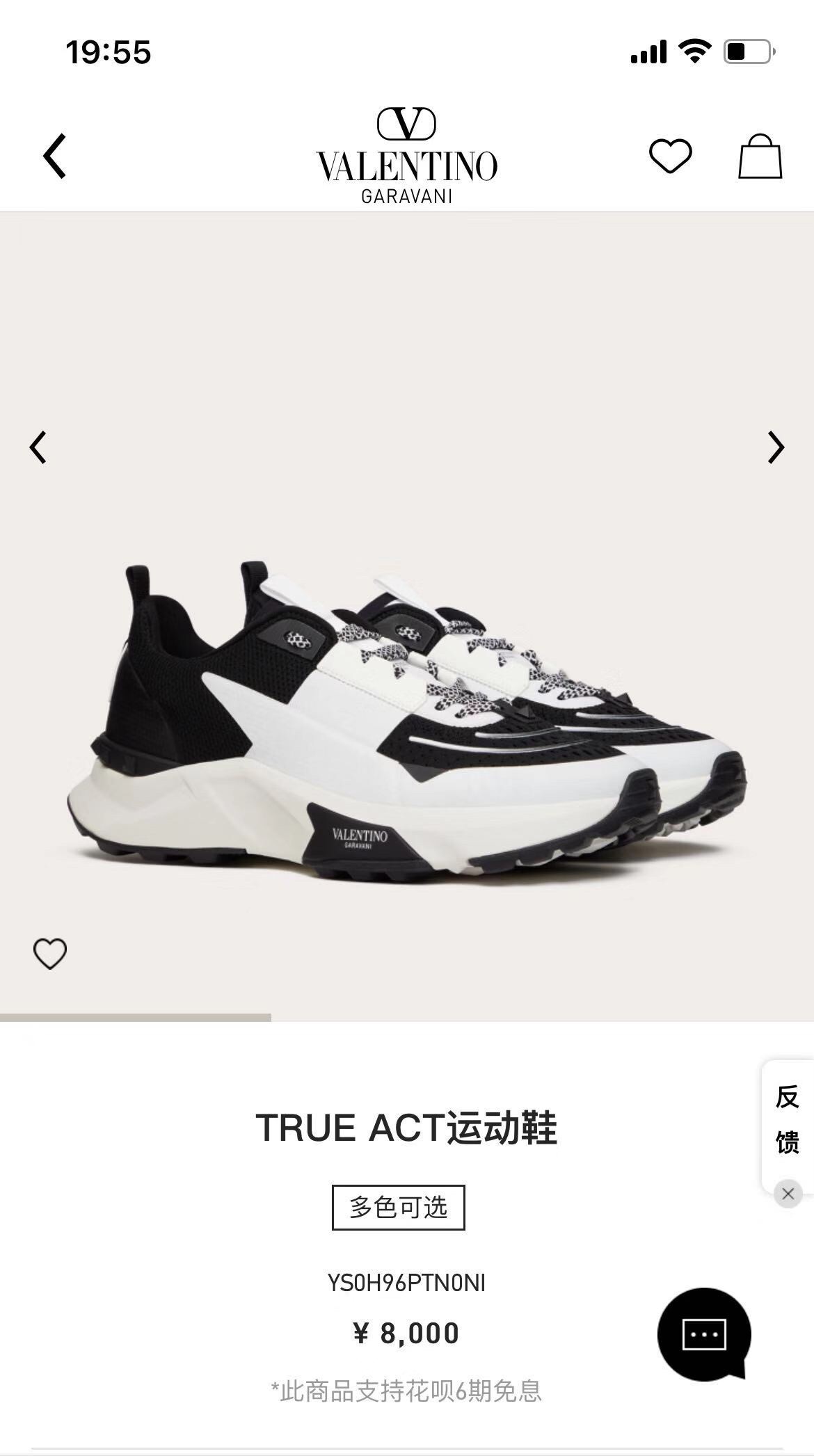Viewport: 814px width, 1456px height.
Task: Open the sneaker product image full view
Action: point(407,717)
